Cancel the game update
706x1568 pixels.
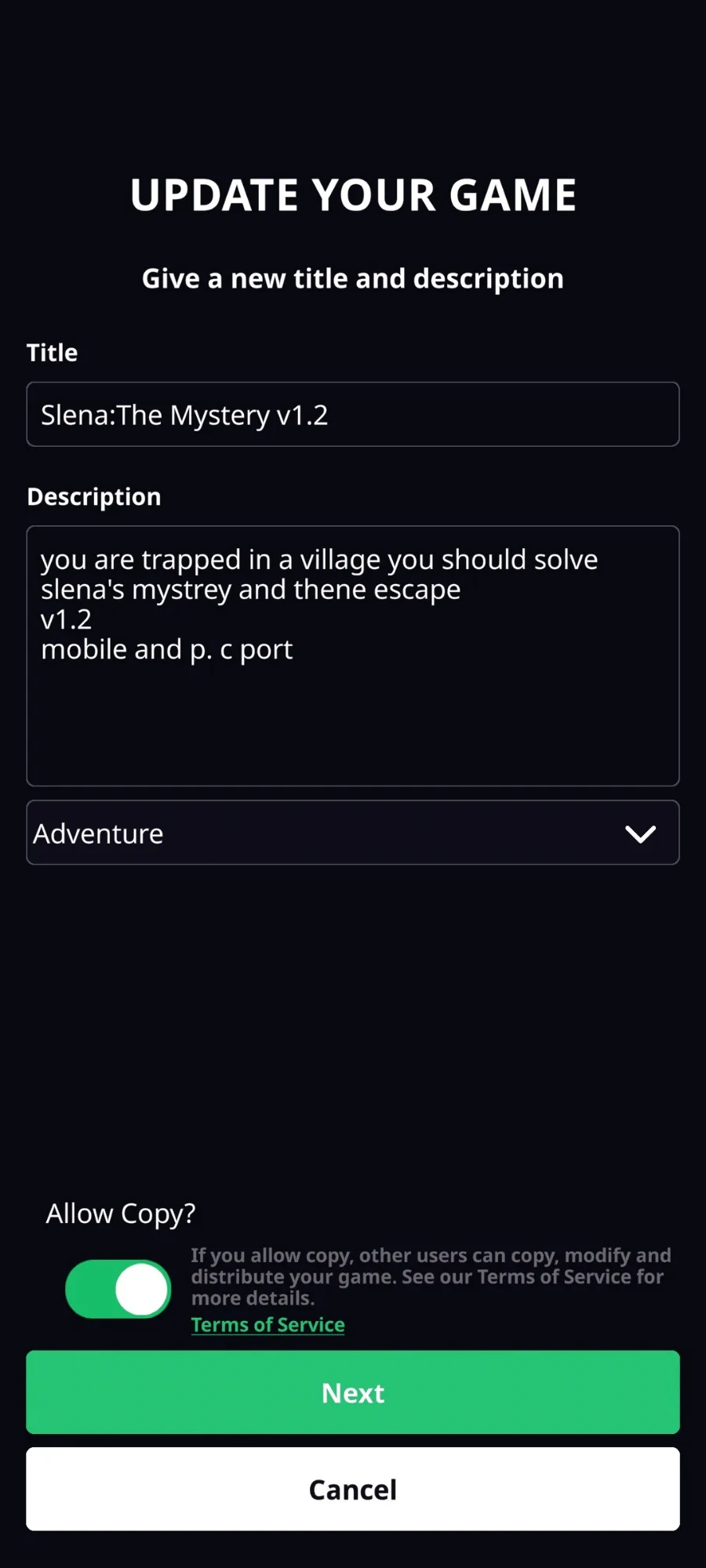tap(353, 1489)
